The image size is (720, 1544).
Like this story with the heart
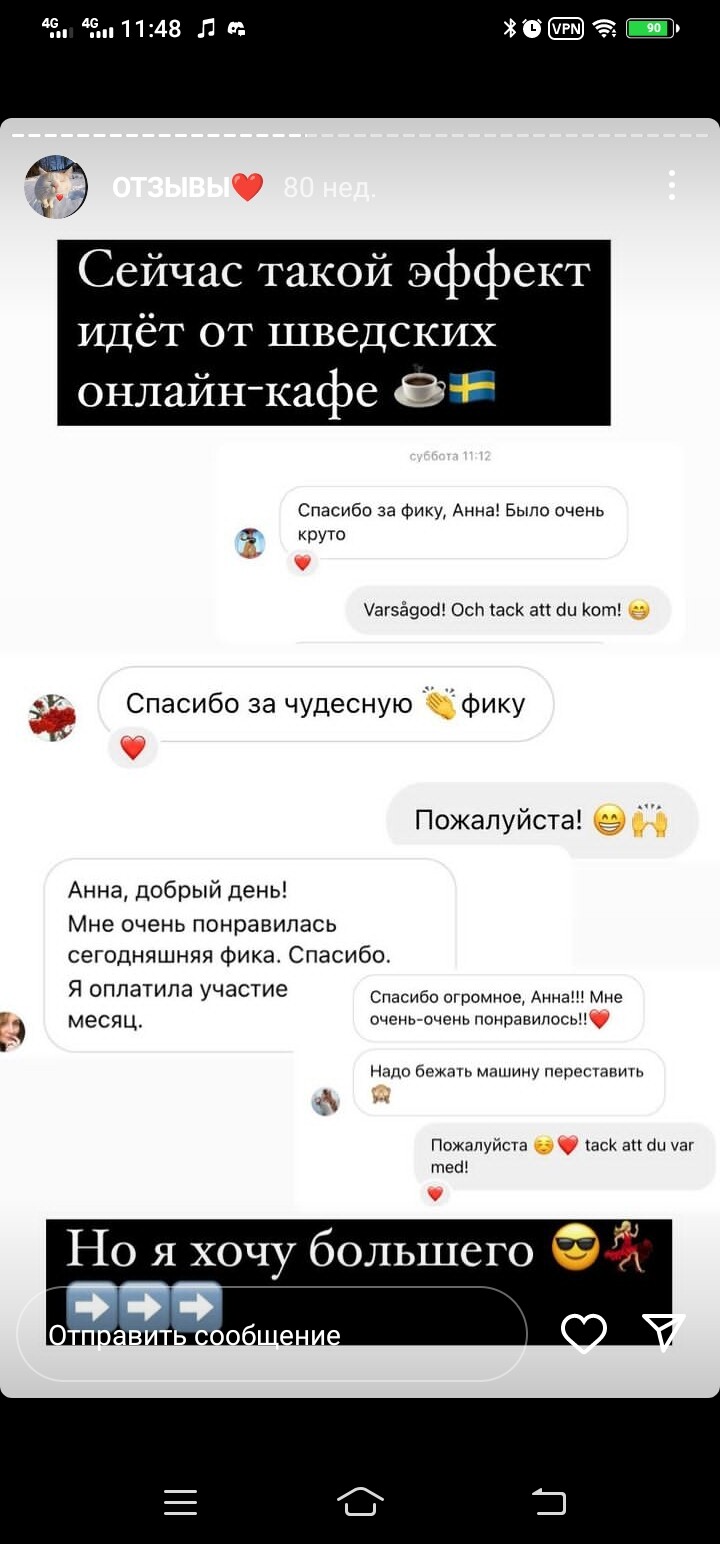[583, 1332]
